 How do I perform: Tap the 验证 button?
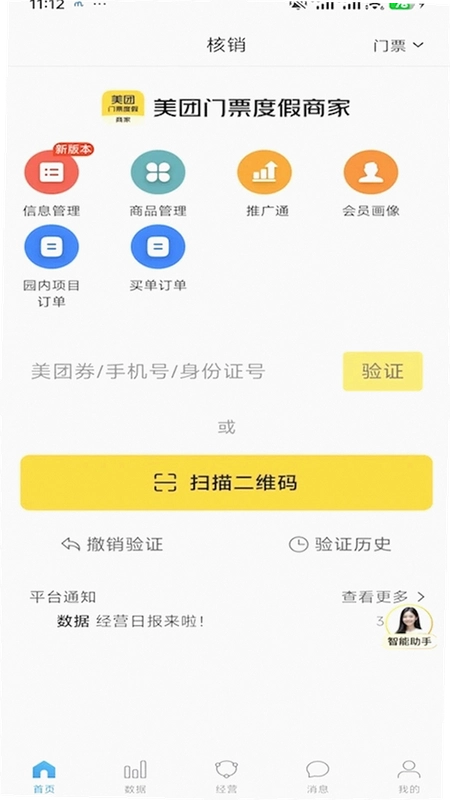383,371
